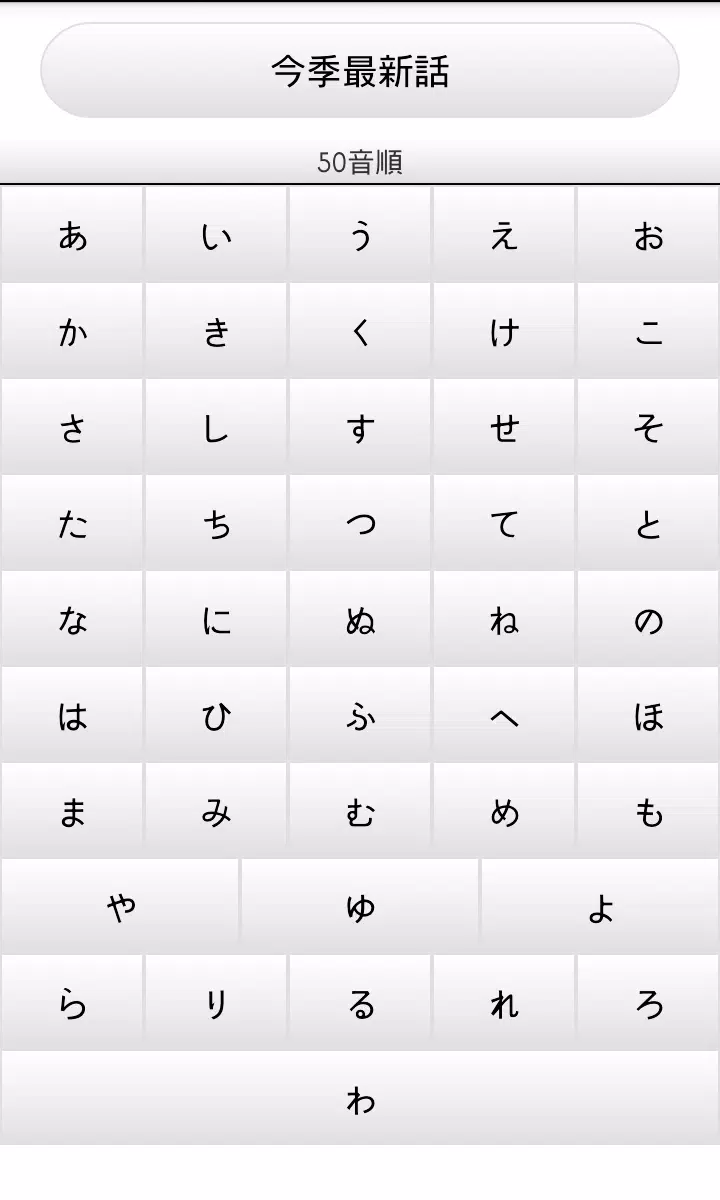Select the き character button
This screenshot has width=720, height=1200.
click(216, 330)
